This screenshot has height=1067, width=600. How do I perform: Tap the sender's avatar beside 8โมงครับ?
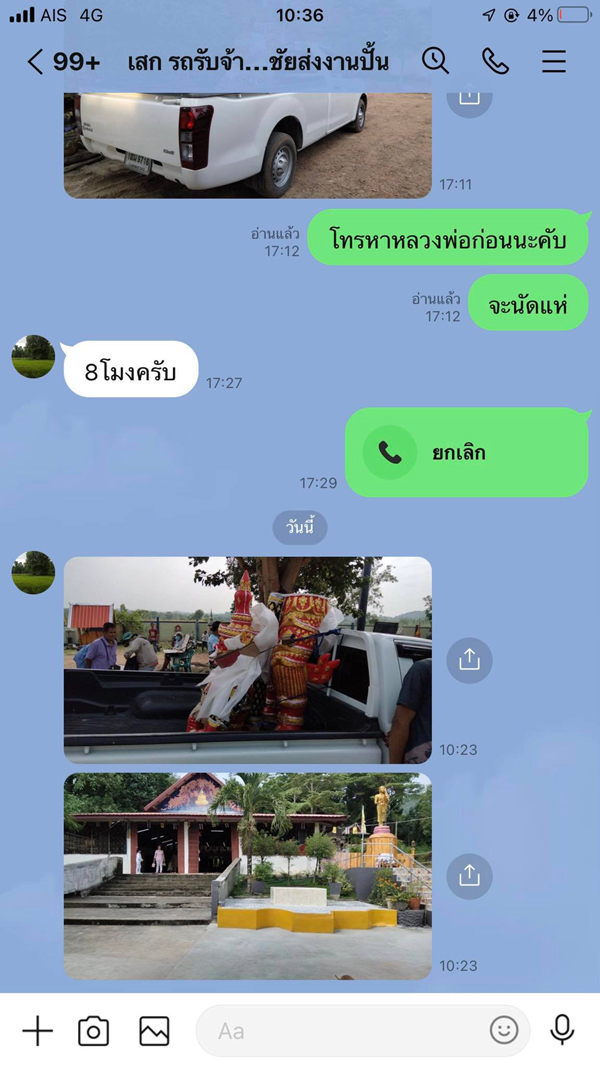click(x=33, y=357)
